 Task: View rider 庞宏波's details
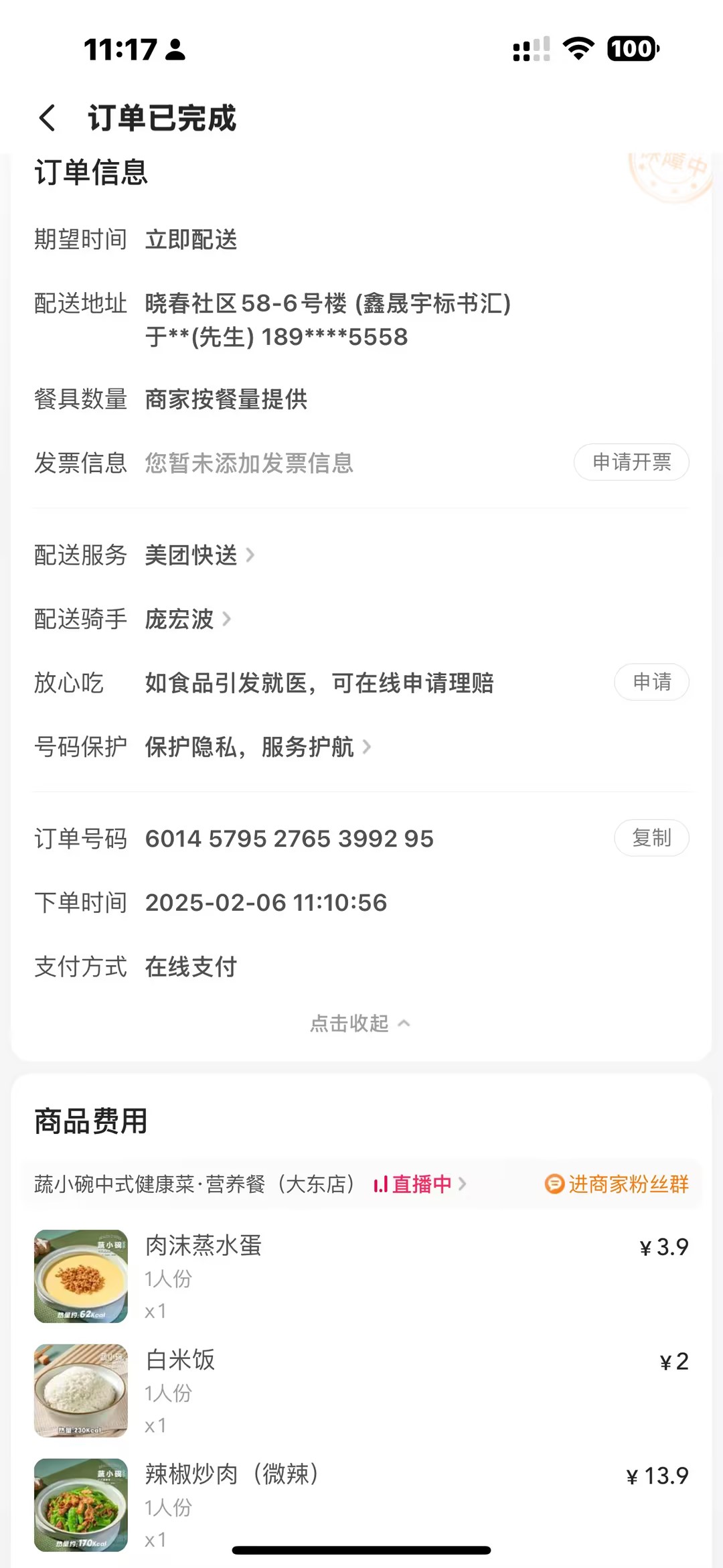click(x=187, y=619)
